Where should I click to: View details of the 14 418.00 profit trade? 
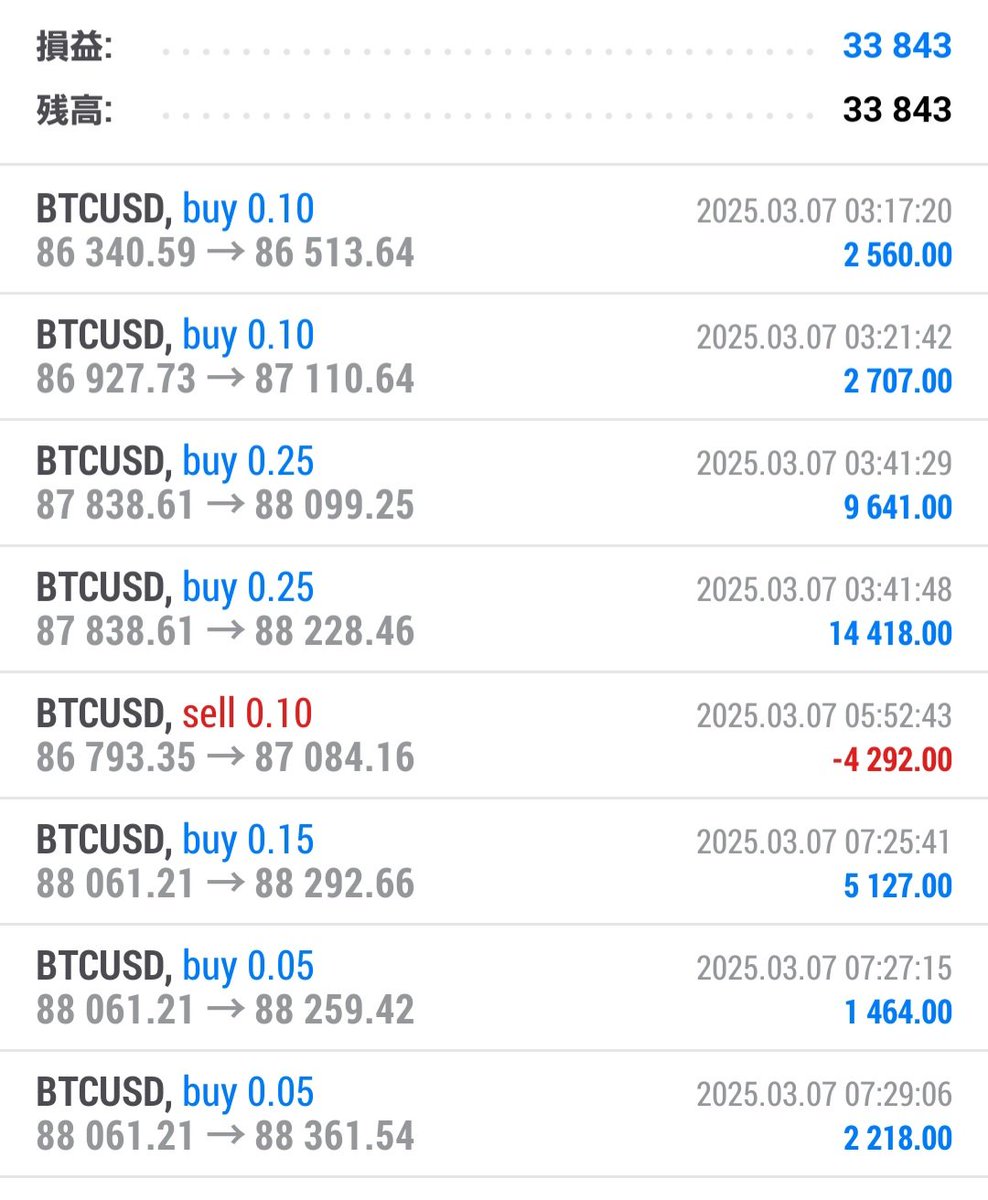pyautogui.click(x=494, y=609)
